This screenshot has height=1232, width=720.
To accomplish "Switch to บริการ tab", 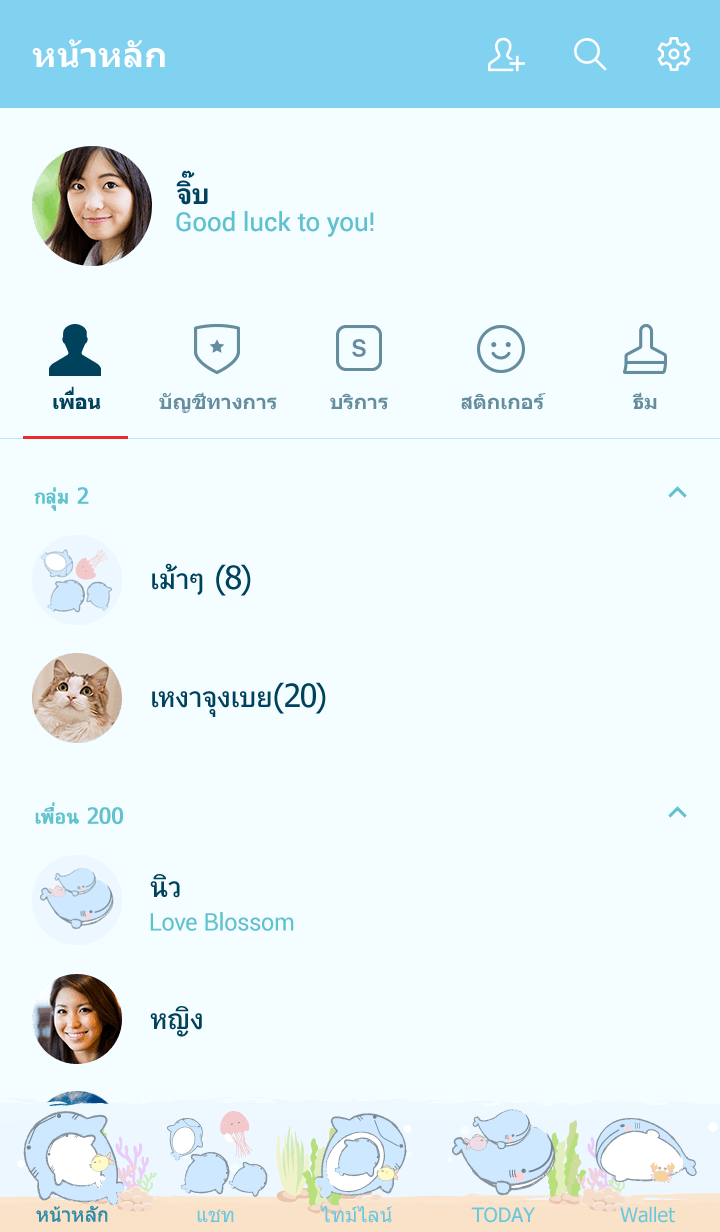I will point(359,370).
